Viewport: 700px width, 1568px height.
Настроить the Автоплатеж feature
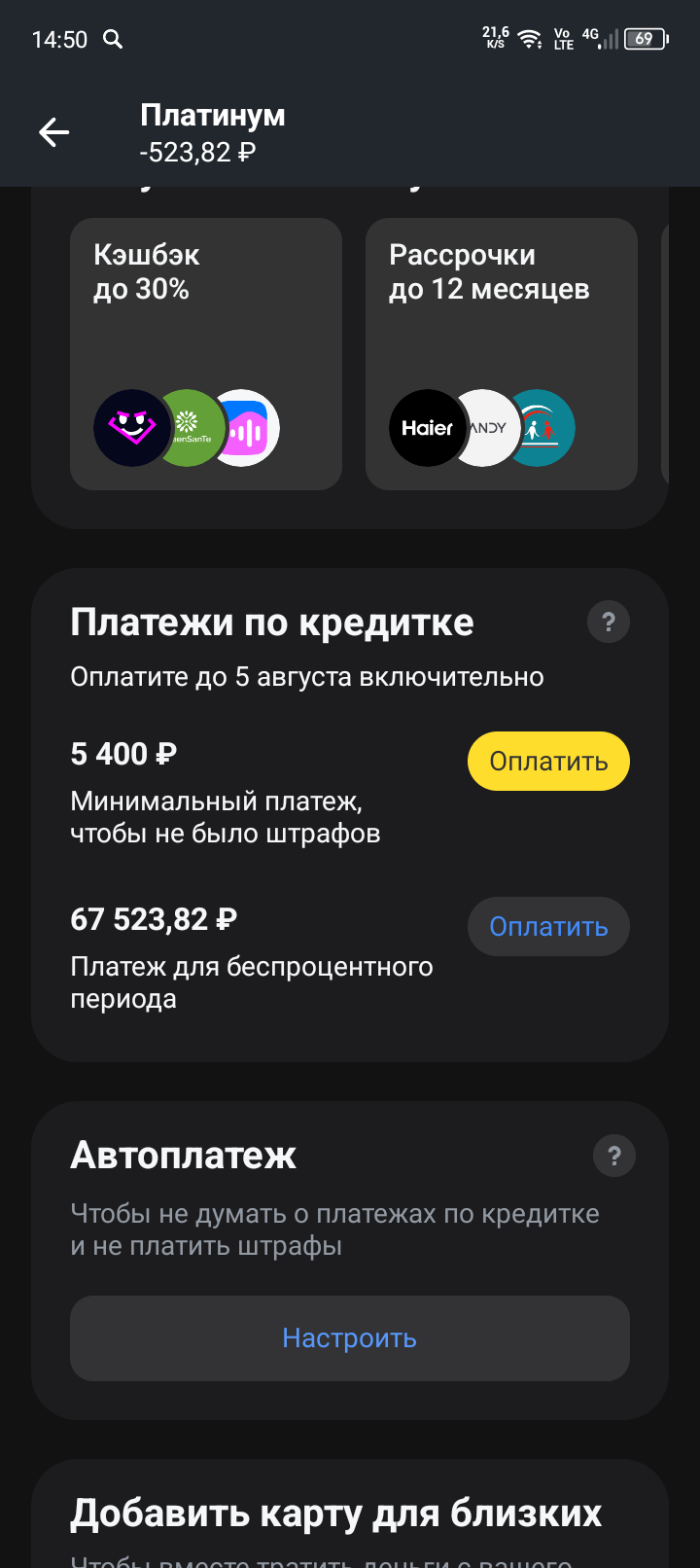pyautogui.click(x=349, y=1338)
